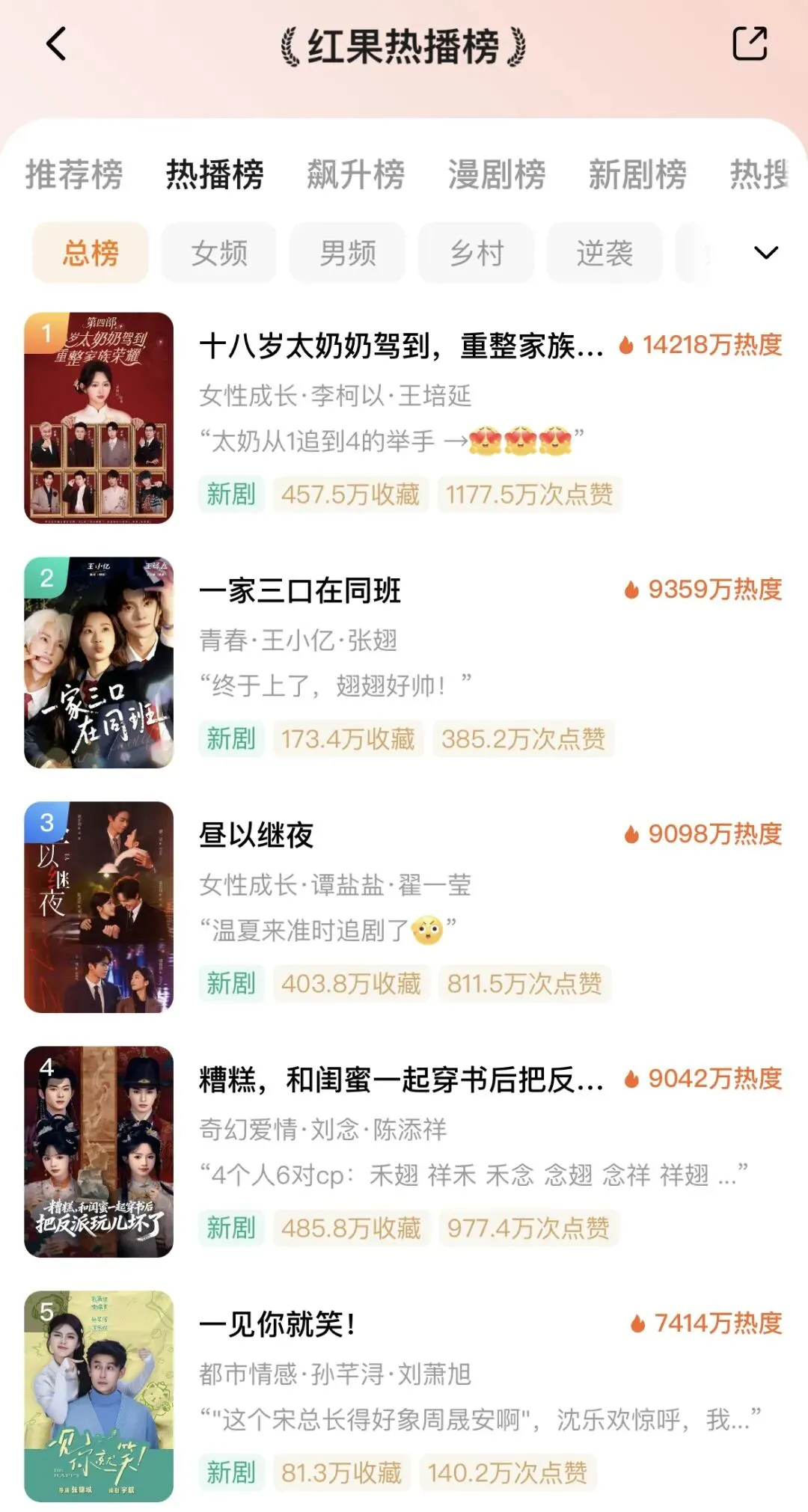
Task: Select the 热播榜 tab
Action: point(215,174)
